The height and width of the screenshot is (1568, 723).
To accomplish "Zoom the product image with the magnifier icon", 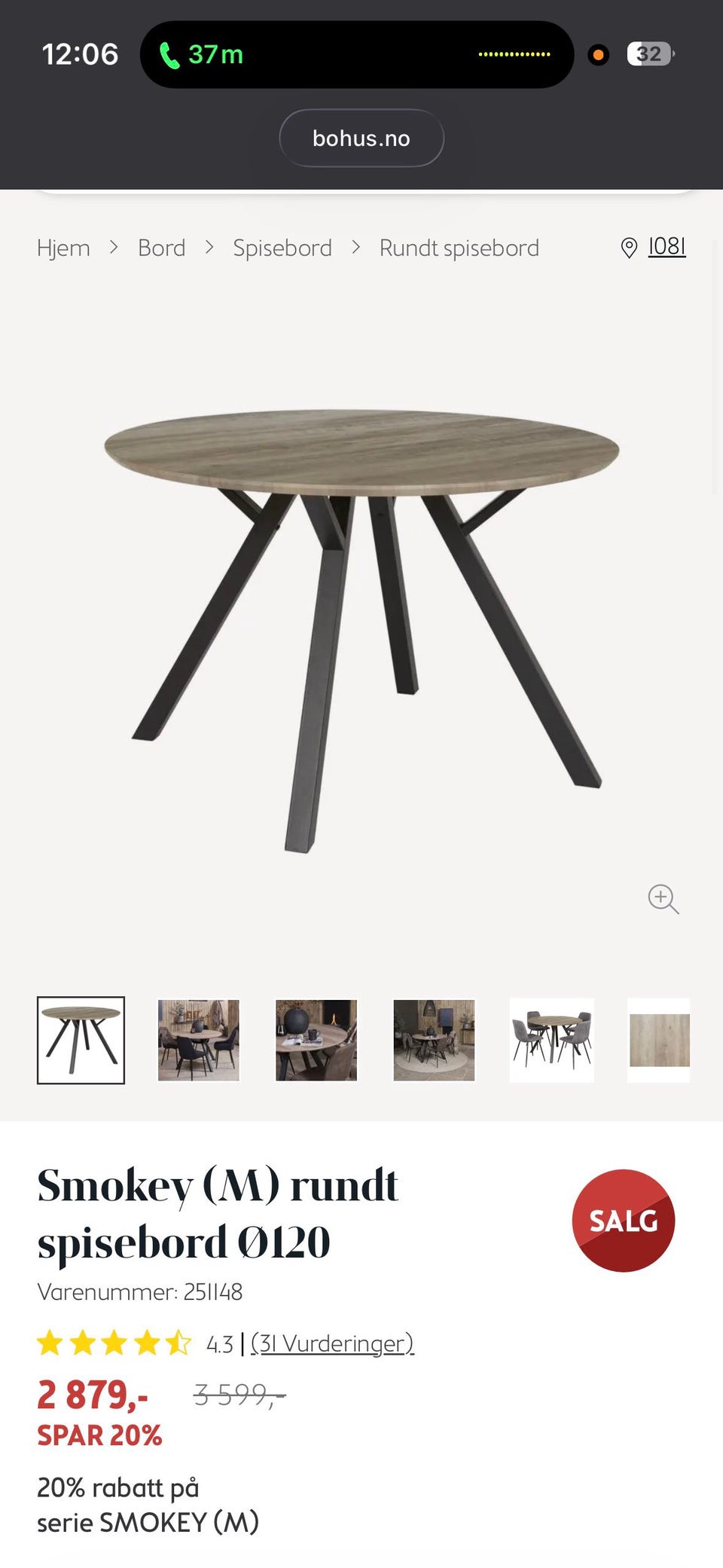I will pos(663,898).
